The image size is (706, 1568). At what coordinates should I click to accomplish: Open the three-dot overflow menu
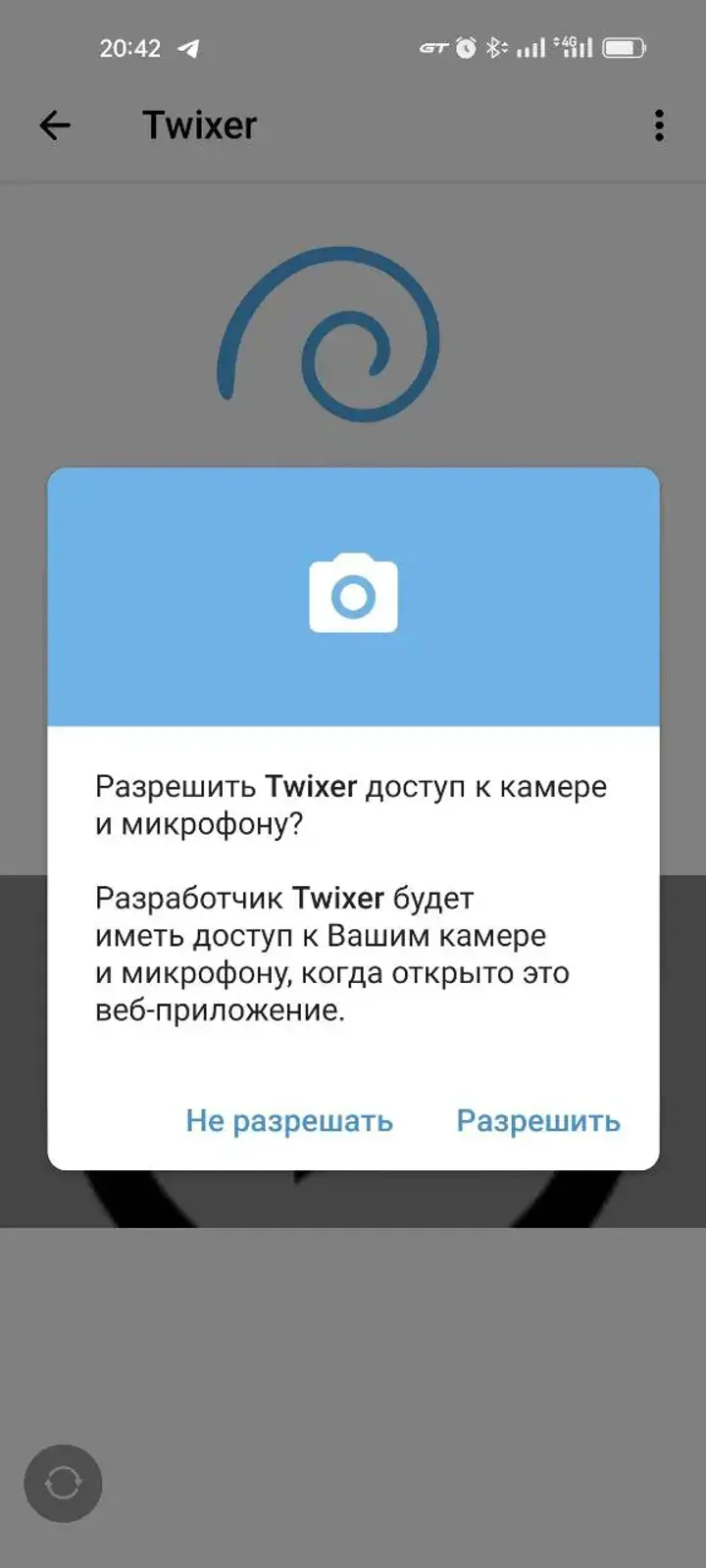pyautogui.click(x=658, y=125)
